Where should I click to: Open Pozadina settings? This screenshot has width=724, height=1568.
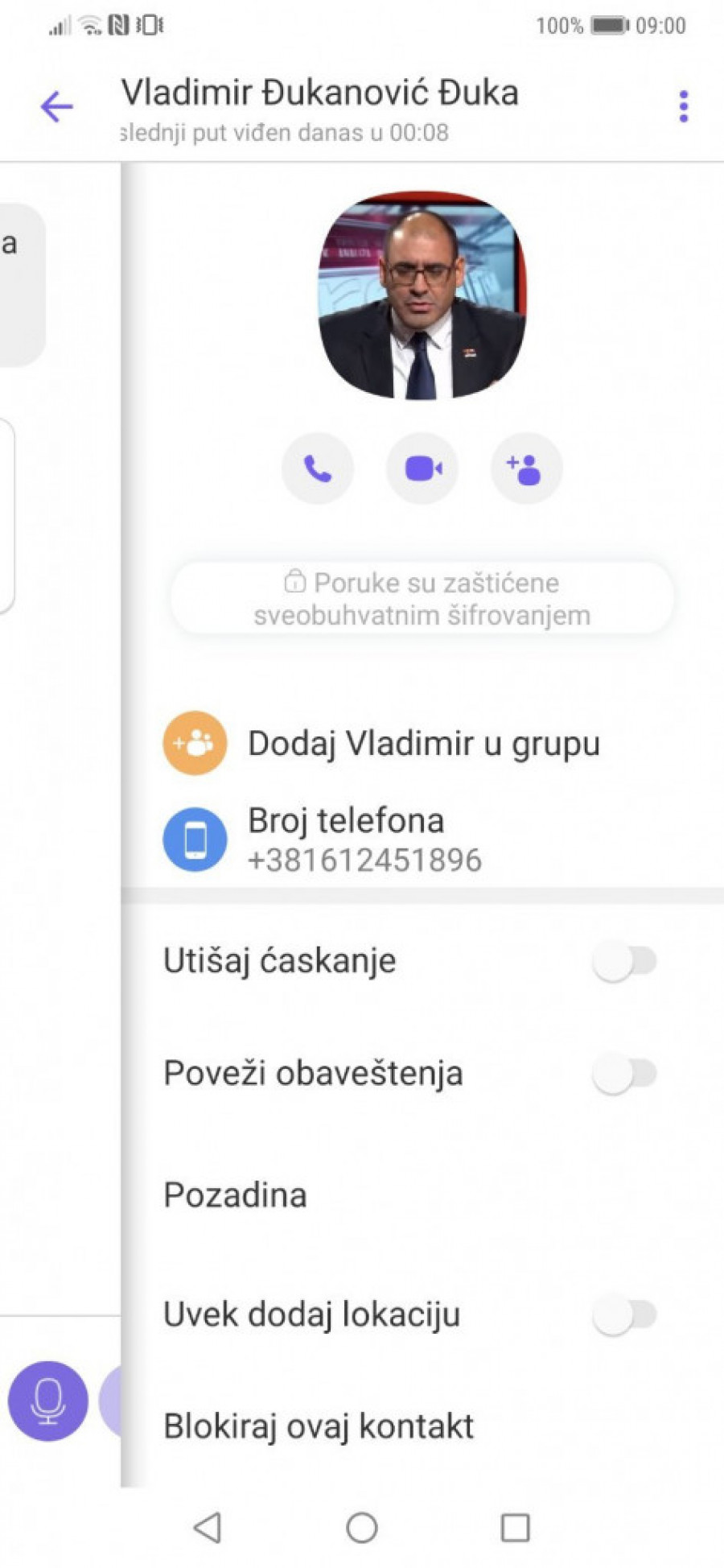tap(235, 1195)
